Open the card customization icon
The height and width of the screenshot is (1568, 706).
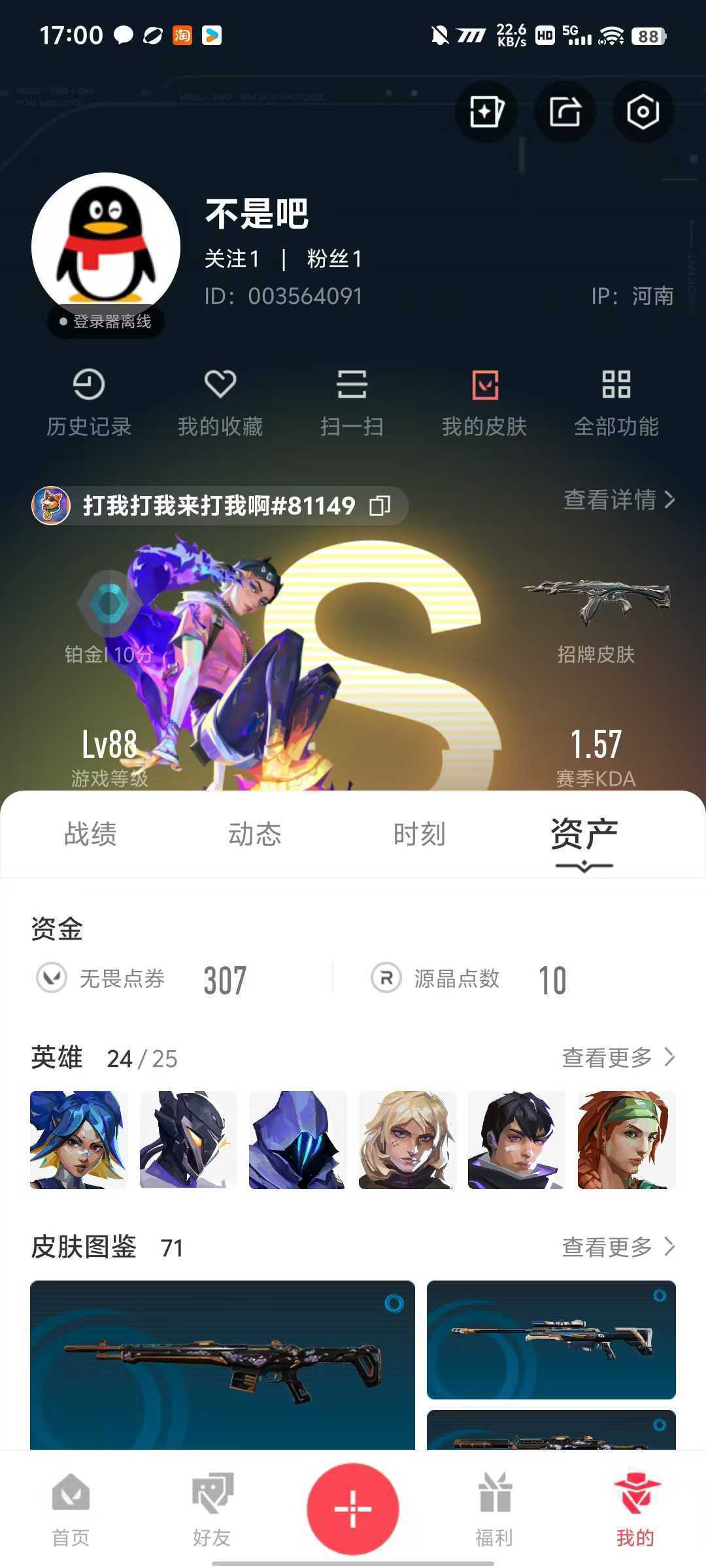coord(486,112)
